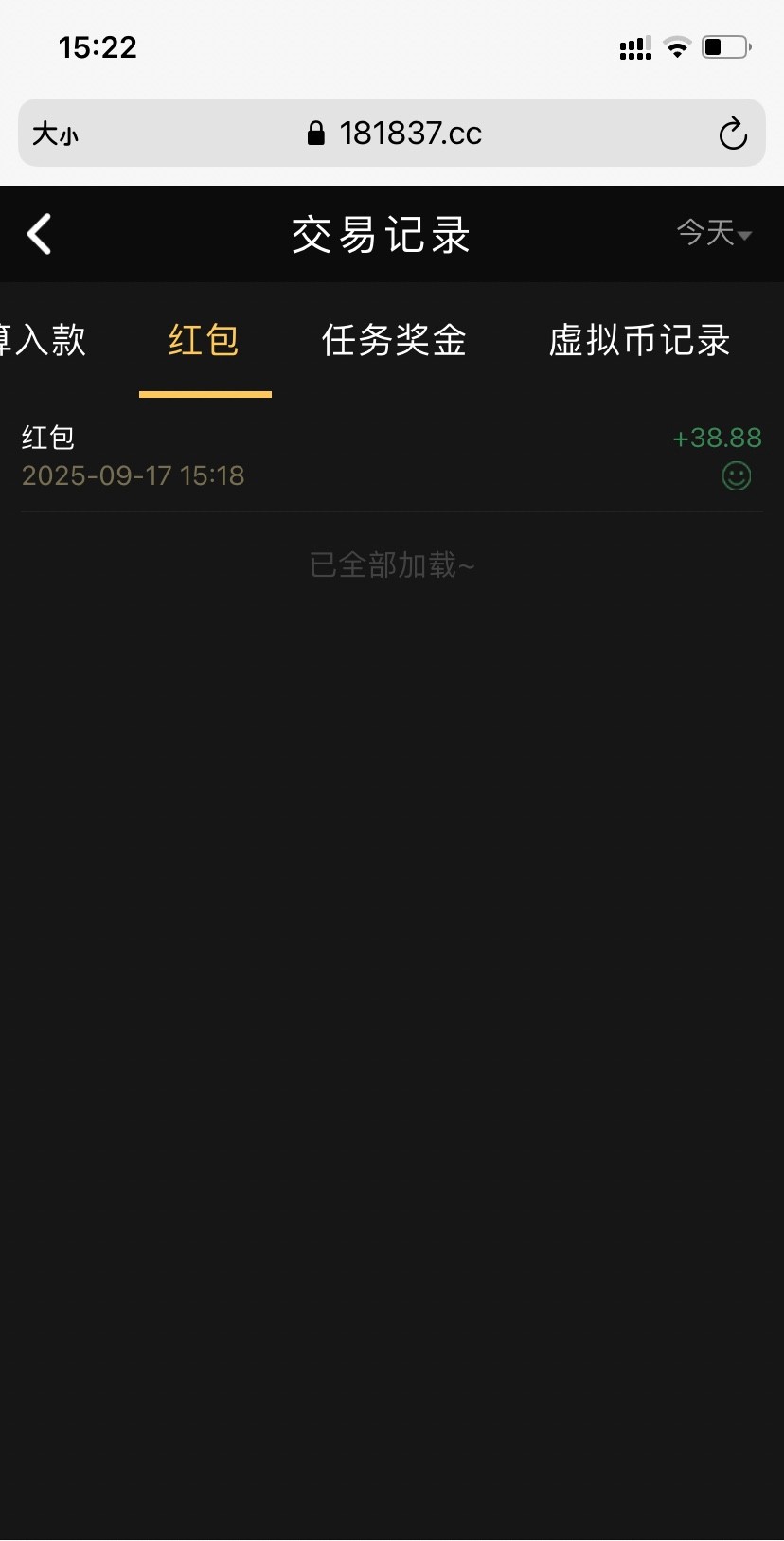Open the 今天 date filter dropdown

714,233
